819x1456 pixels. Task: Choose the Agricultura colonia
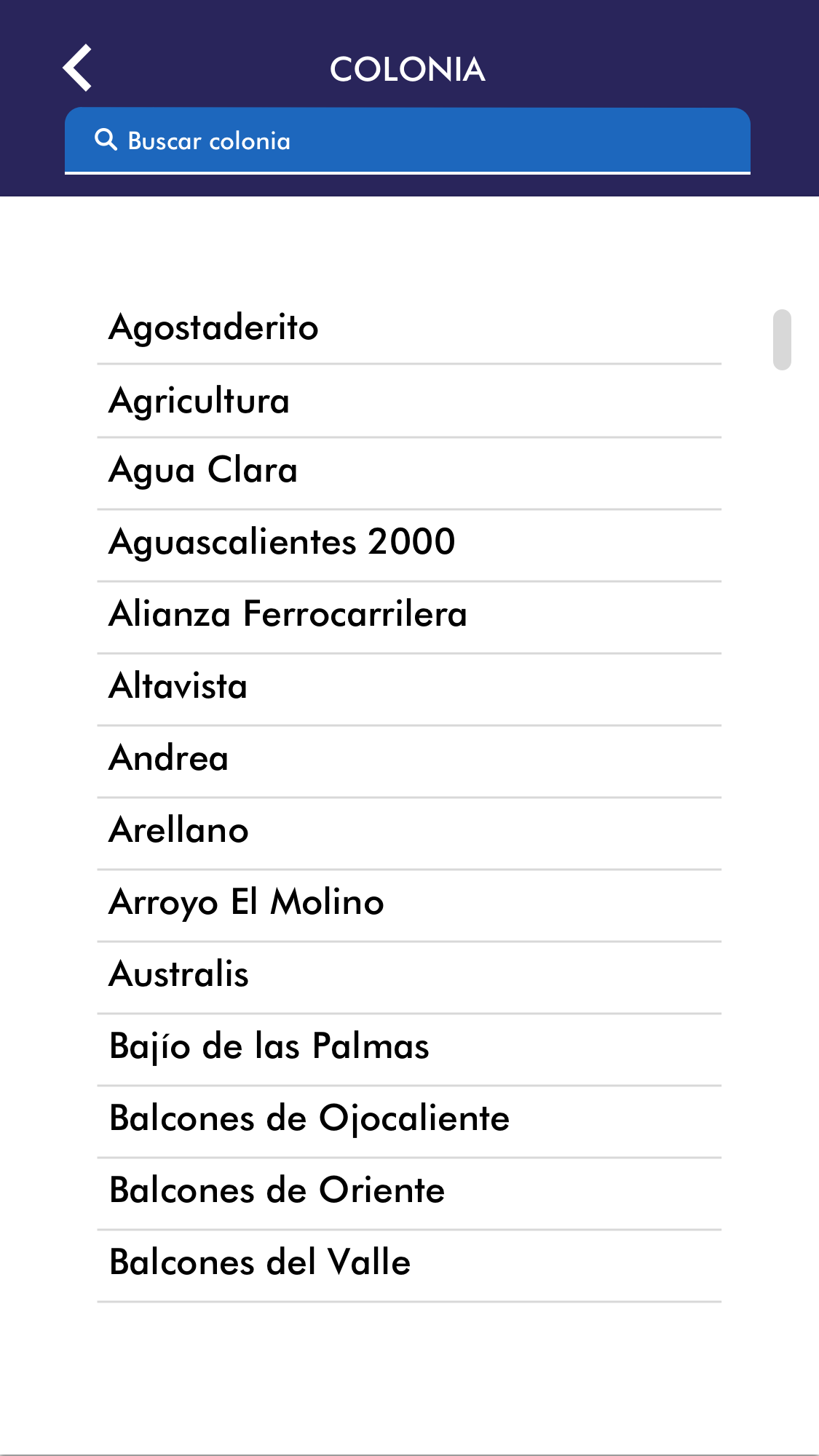click(x=199, y=401)
